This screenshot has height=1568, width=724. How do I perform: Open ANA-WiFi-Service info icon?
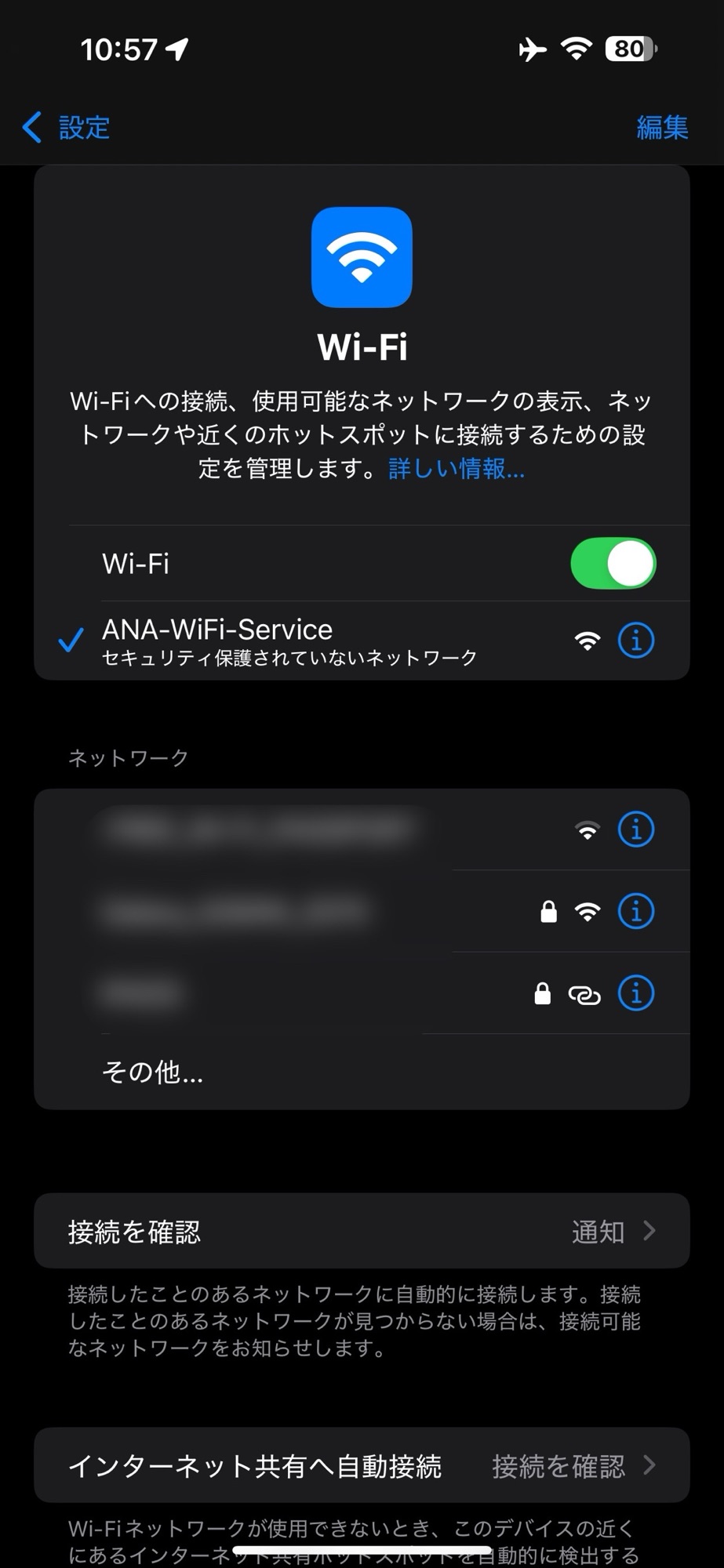(x=635, y=641)
